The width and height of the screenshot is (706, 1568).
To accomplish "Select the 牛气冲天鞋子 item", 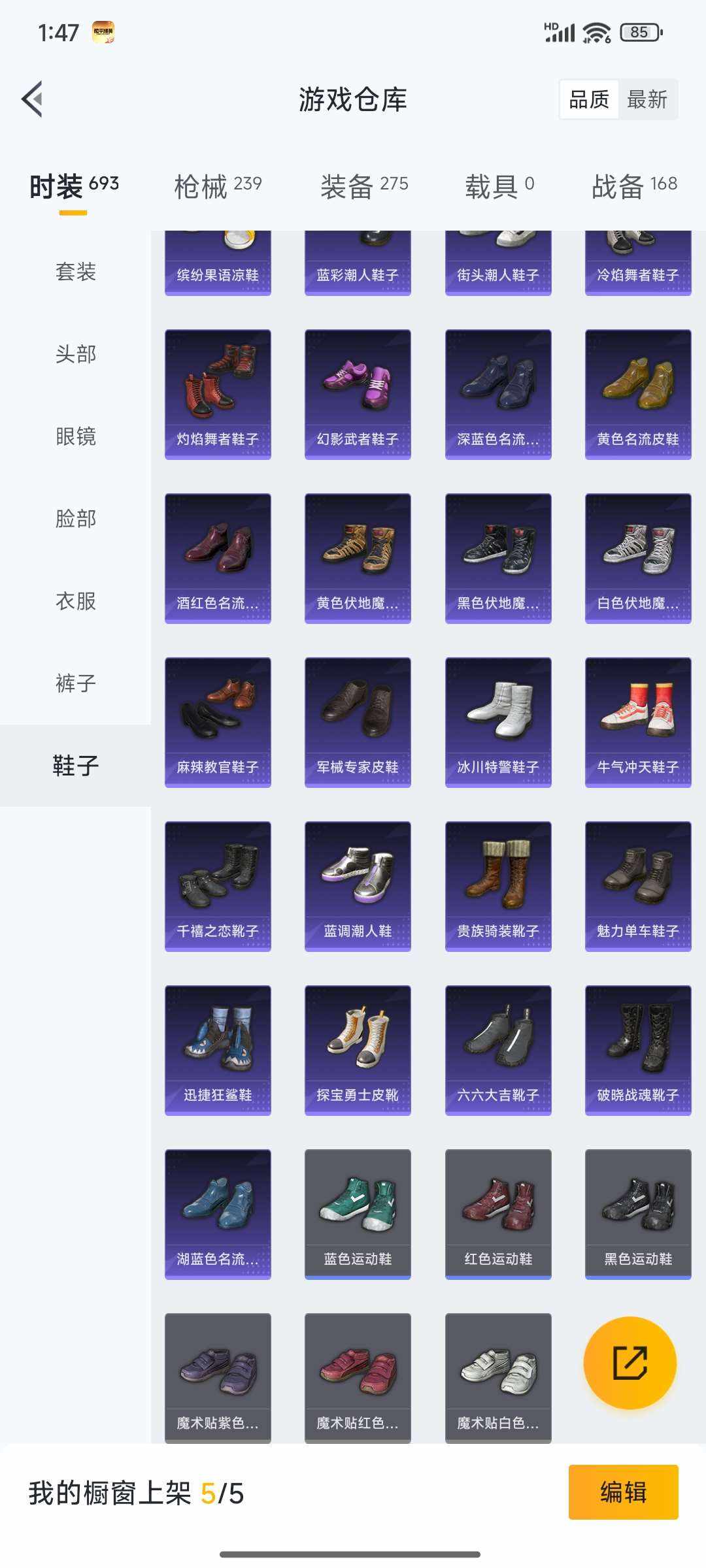I will [x=637, y=721].
